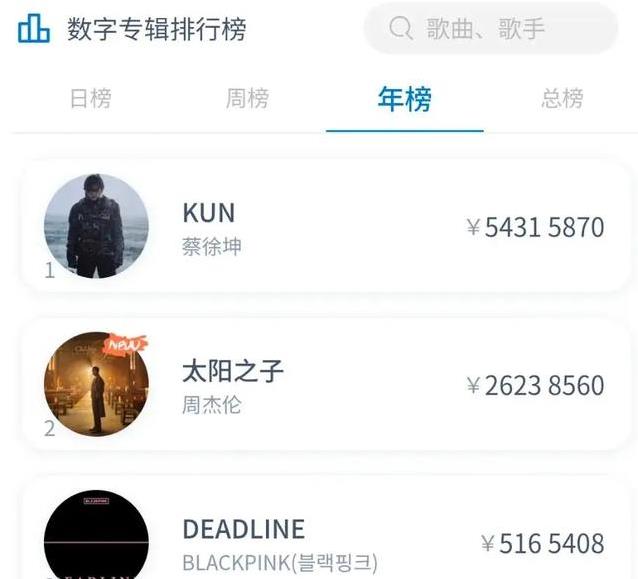Open the 歌曲、歌手 search box
This screenshot has width=638, height=579.
click(490, 29)
